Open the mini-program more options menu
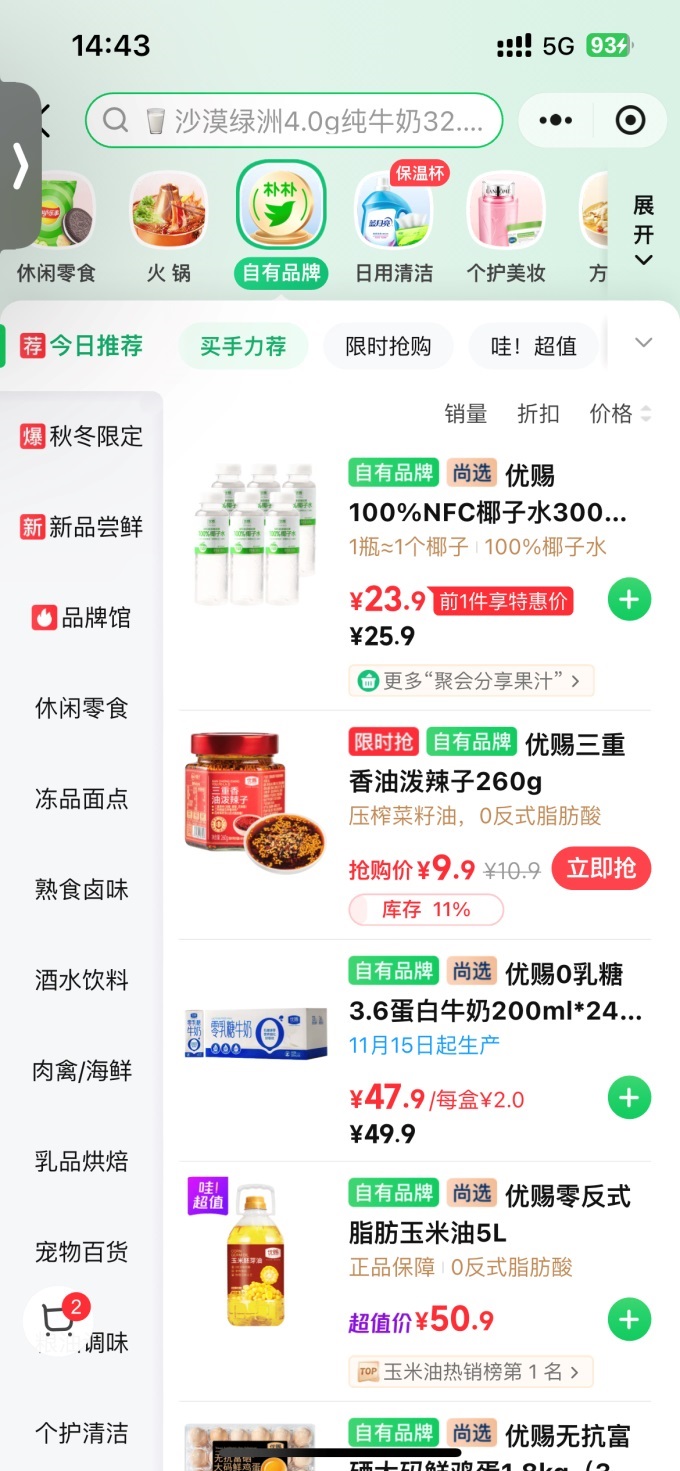This screenshot has width=680, height=1471. point(556,121)
